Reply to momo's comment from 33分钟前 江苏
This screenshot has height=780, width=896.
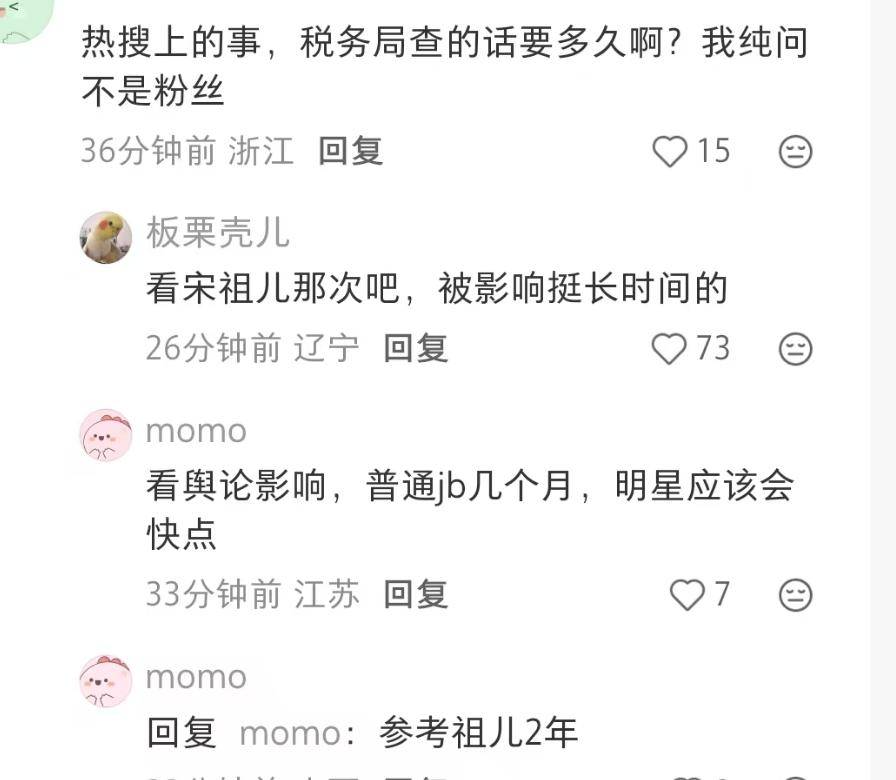(415, 595)
